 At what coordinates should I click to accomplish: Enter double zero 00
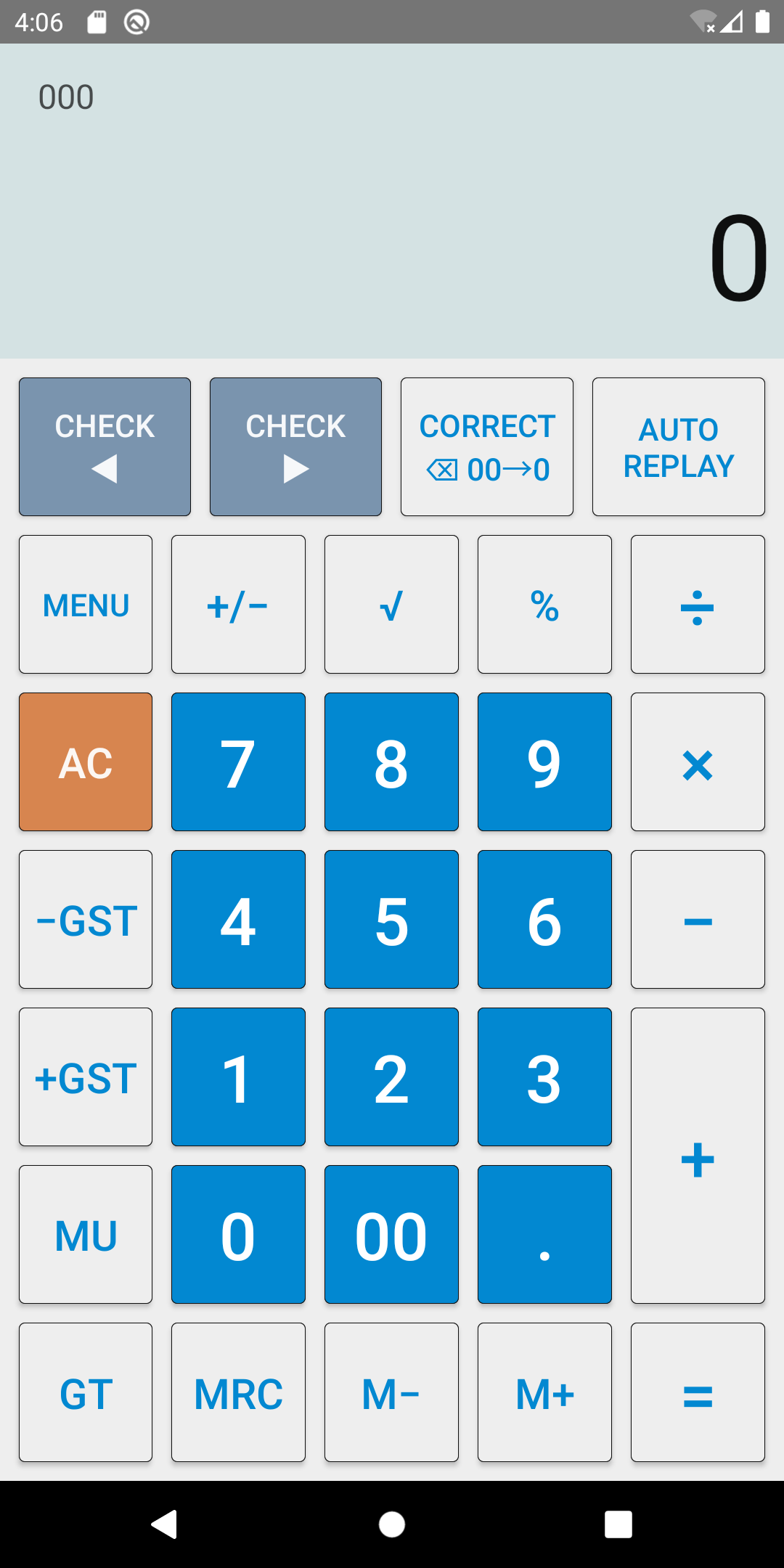391,1234
